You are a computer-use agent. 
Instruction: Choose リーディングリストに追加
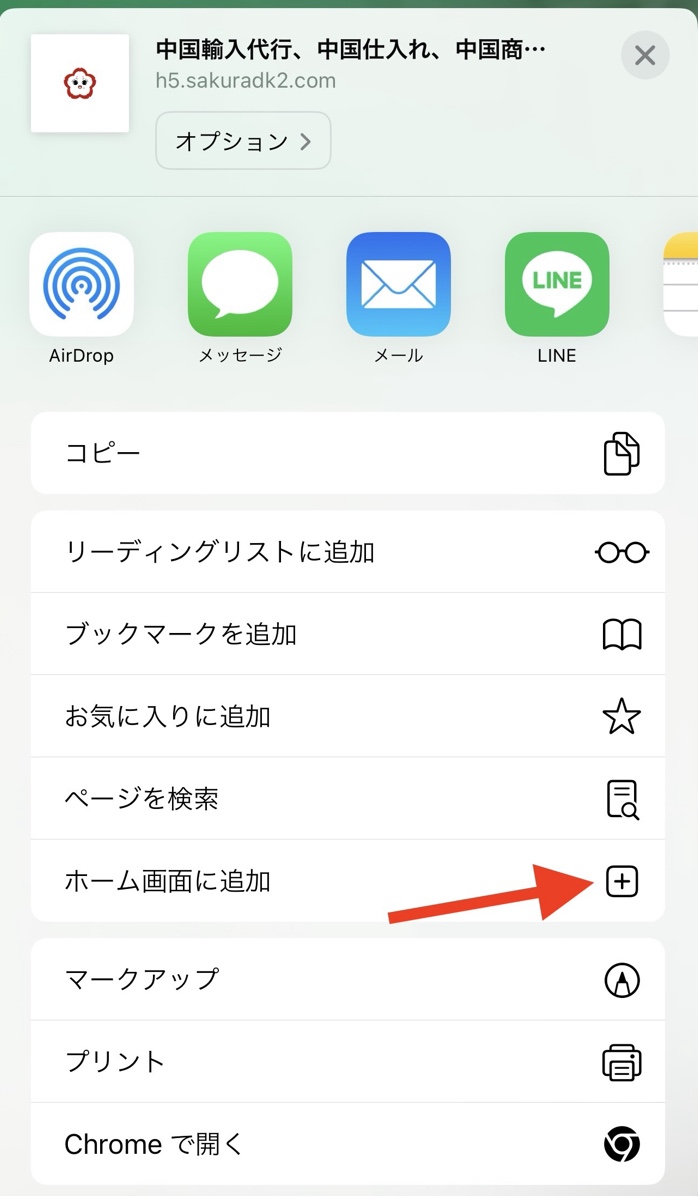point(348,552)
